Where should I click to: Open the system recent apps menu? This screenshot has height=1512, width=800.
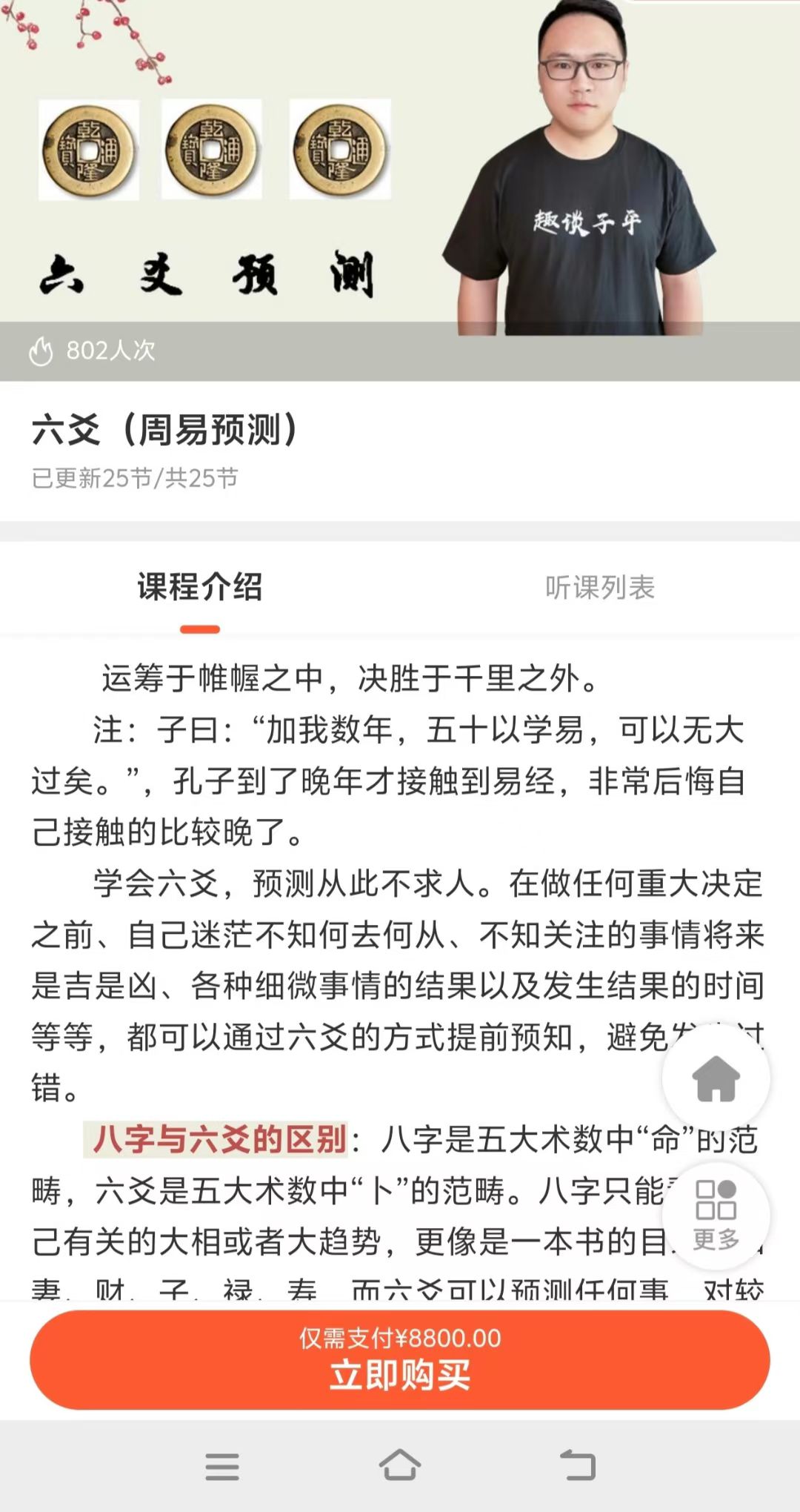coord(222,1465)
